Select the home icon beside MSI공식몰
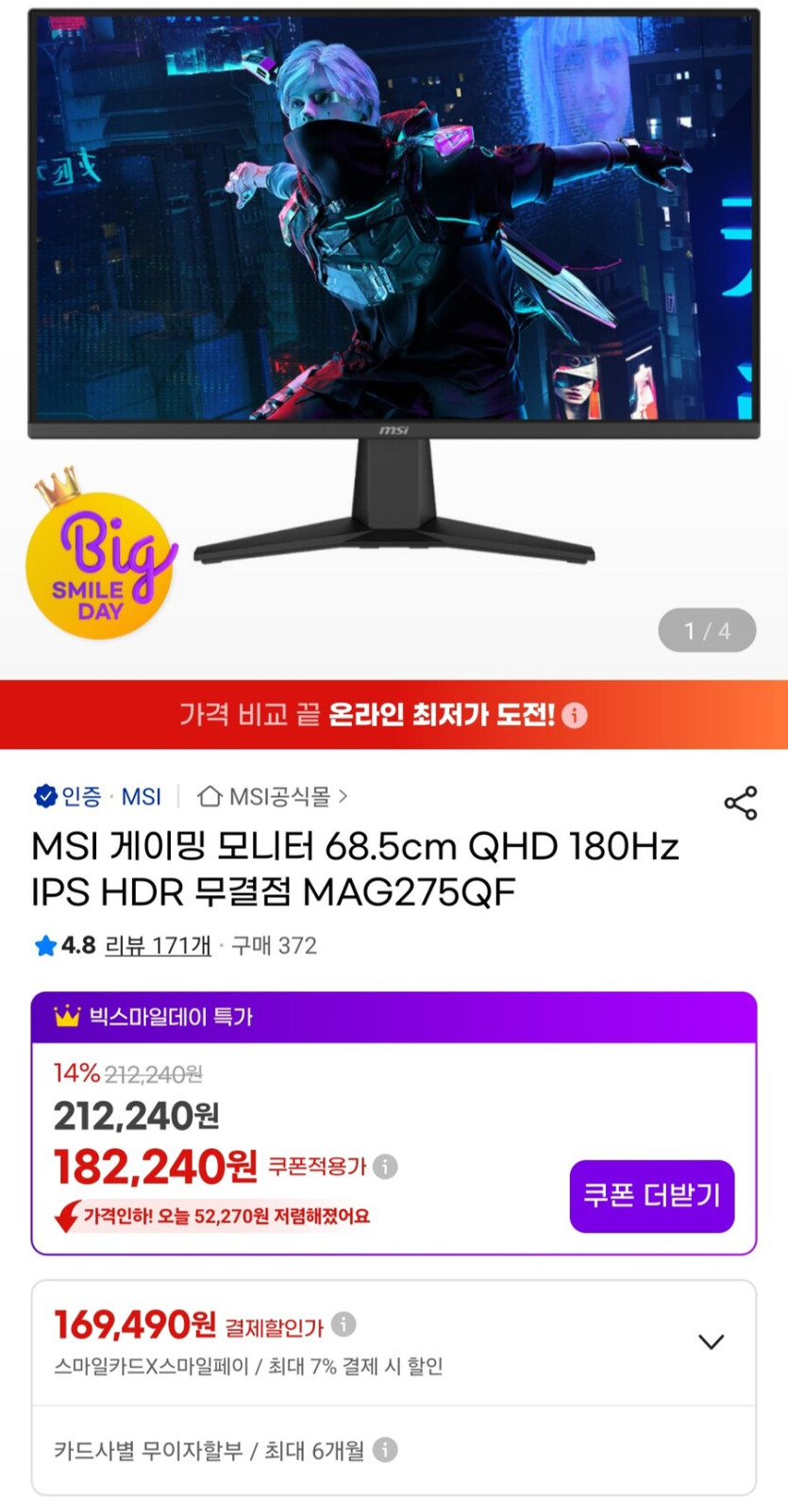788x1512 pixels. coord(210,797)
